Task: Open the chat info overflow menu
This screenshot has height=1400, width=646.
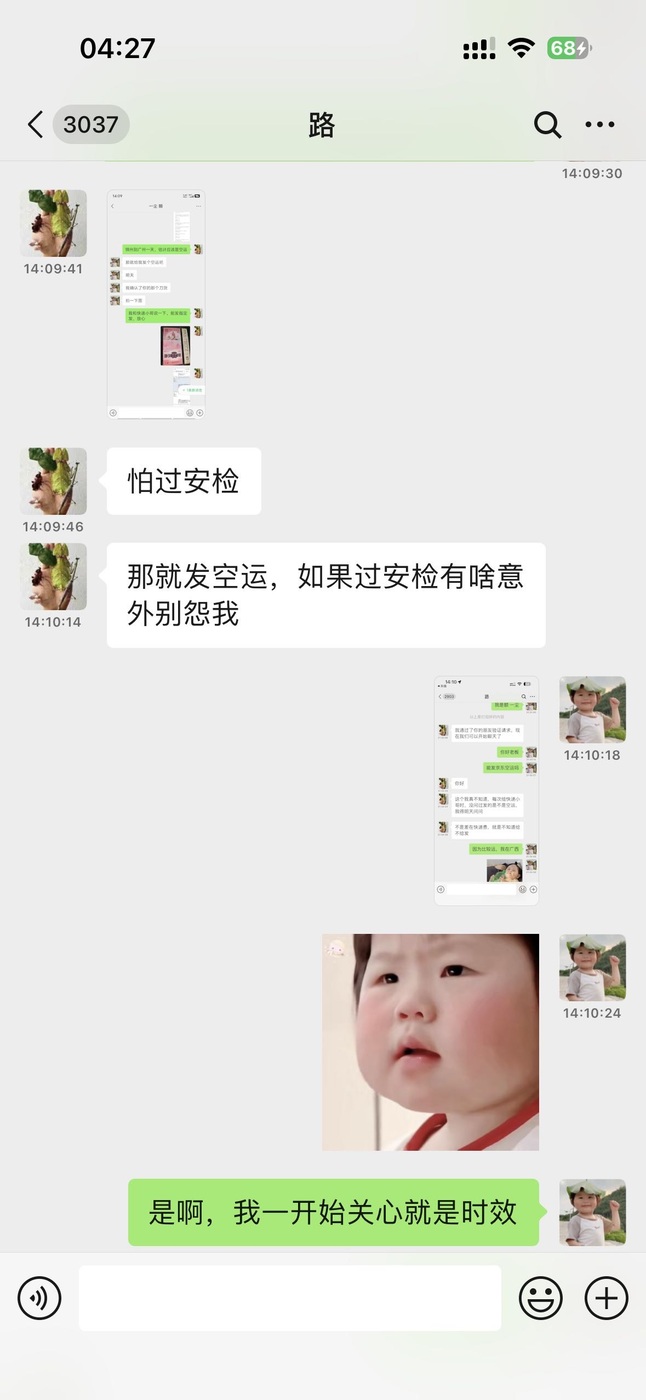Action: tap(600, 125)
